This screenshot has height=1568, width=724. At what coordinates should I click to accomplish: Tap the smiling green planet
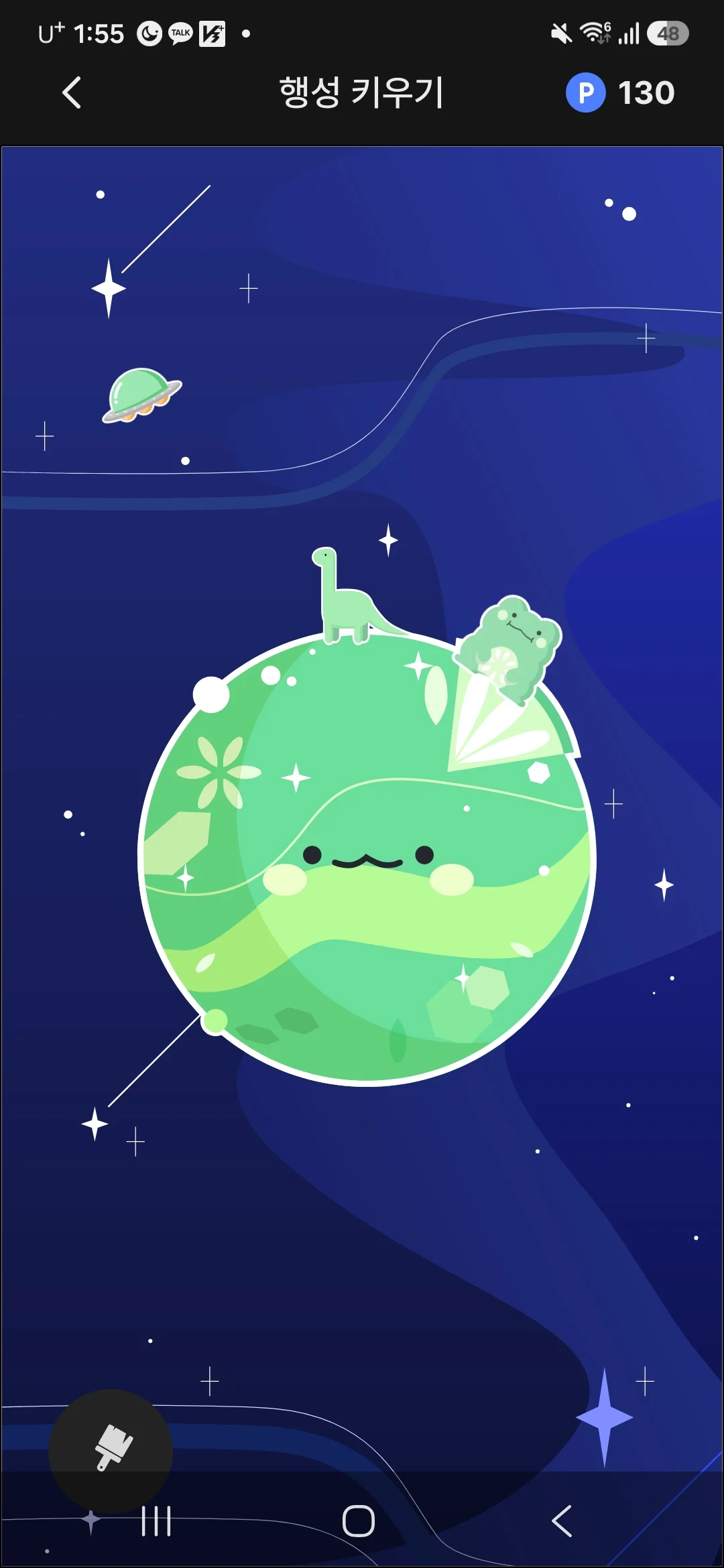[367, 856]
